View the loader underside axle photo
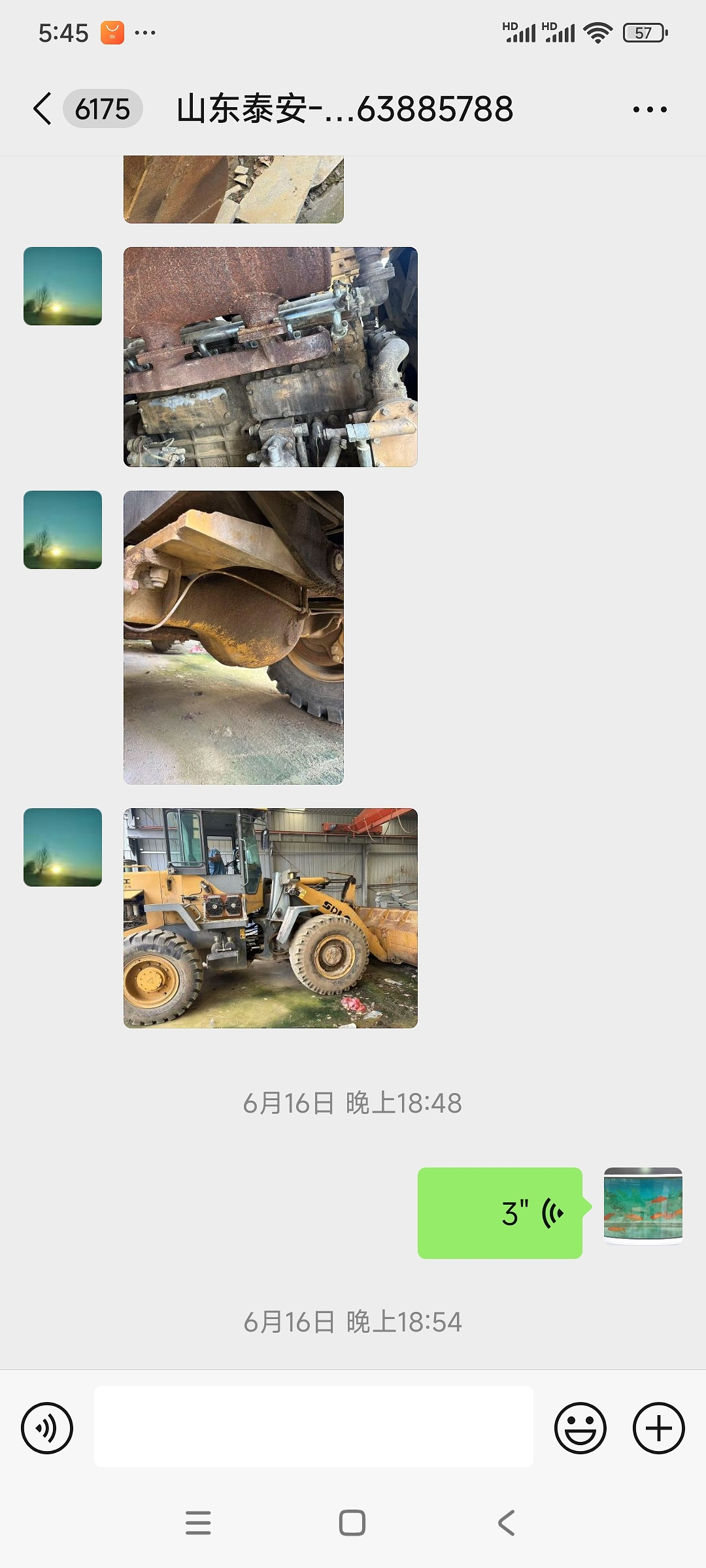Viewport: 706px width, 1568px height. click(233, 637)
